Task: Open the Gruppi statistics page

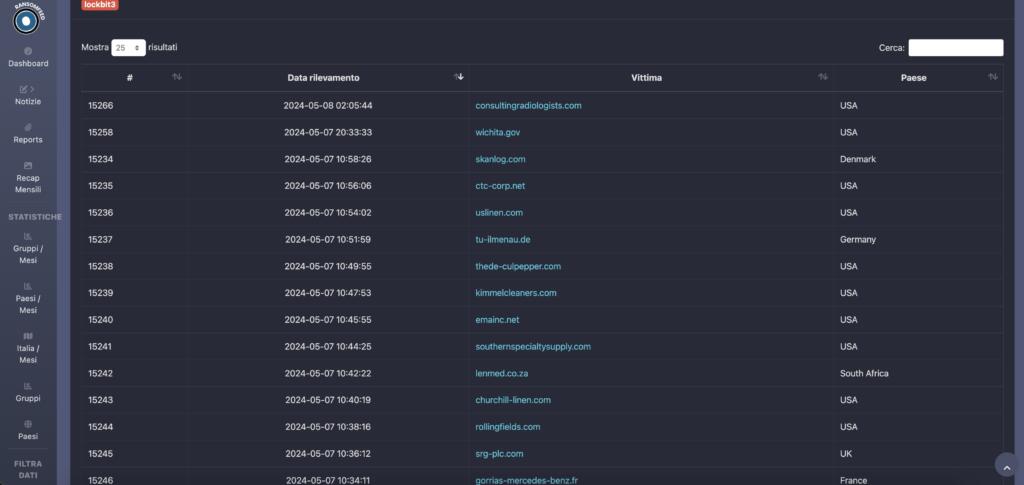Action: click(28, 392)
